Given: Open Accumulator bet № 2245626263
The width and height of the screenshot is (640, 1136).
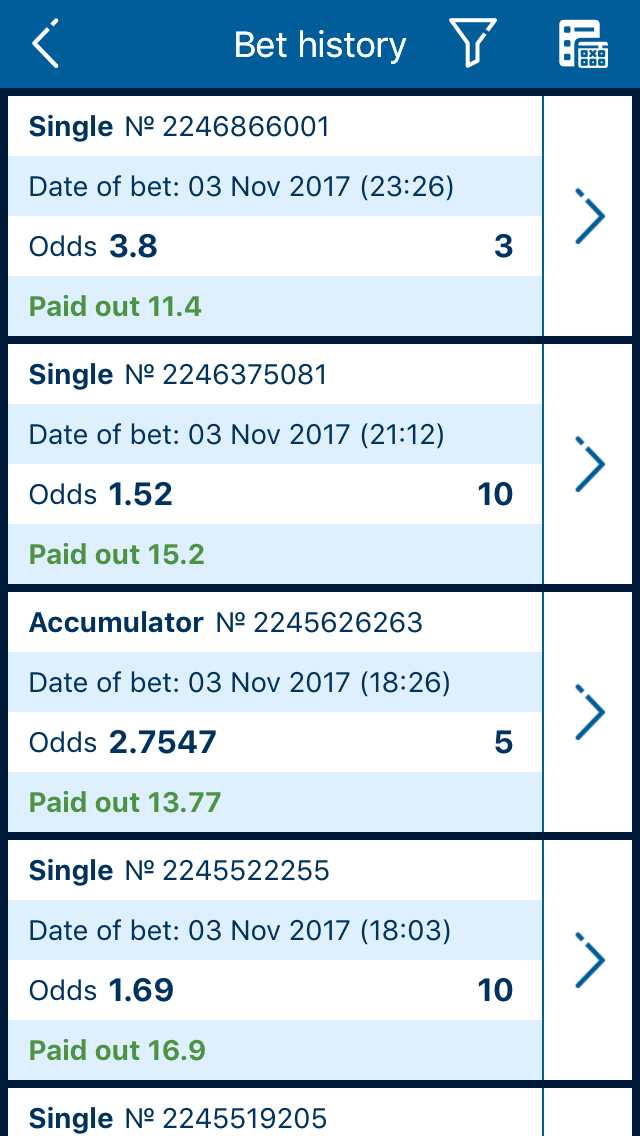Looking at the screenshot, I should [275, 711].
